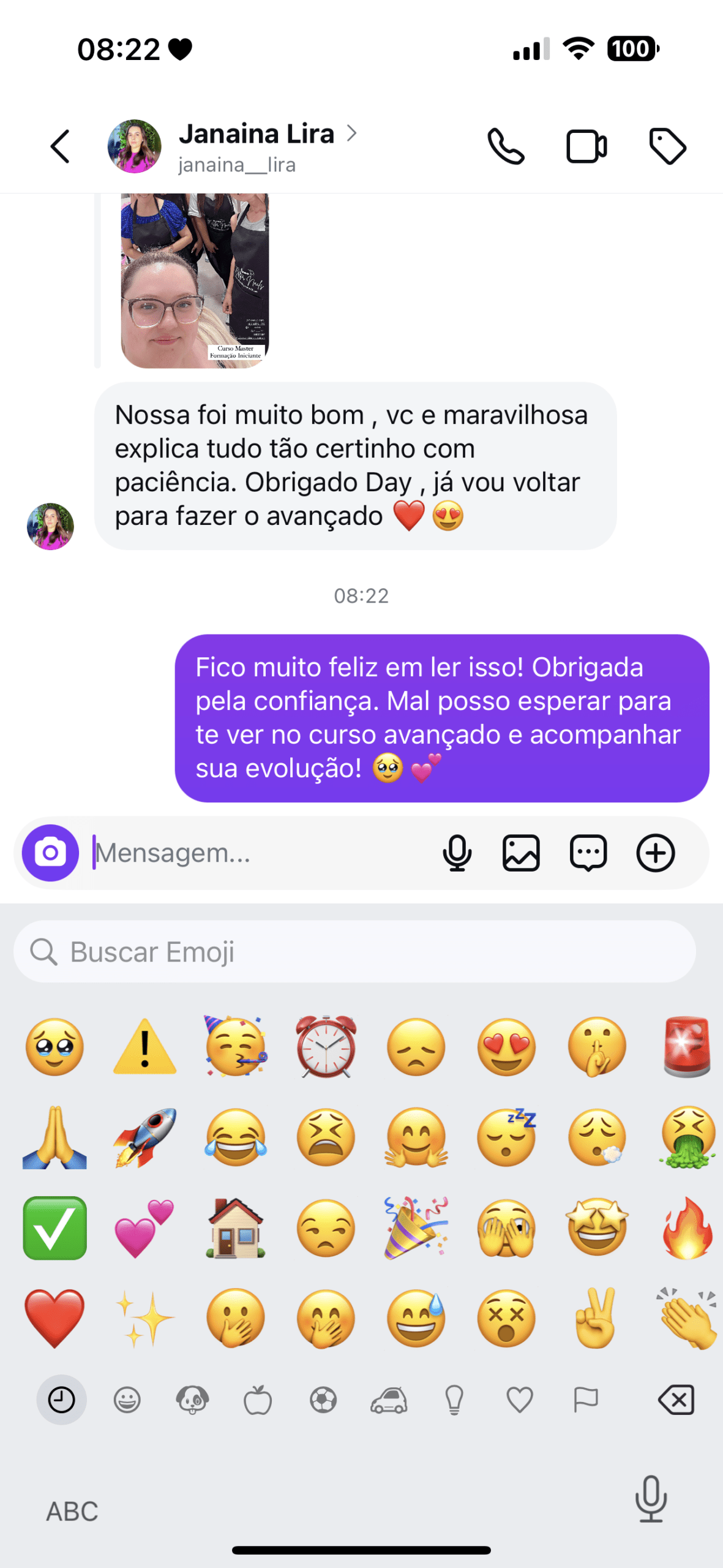Start a video call with Janaina
The image size is (723, 1568).
tap(586, 146)
